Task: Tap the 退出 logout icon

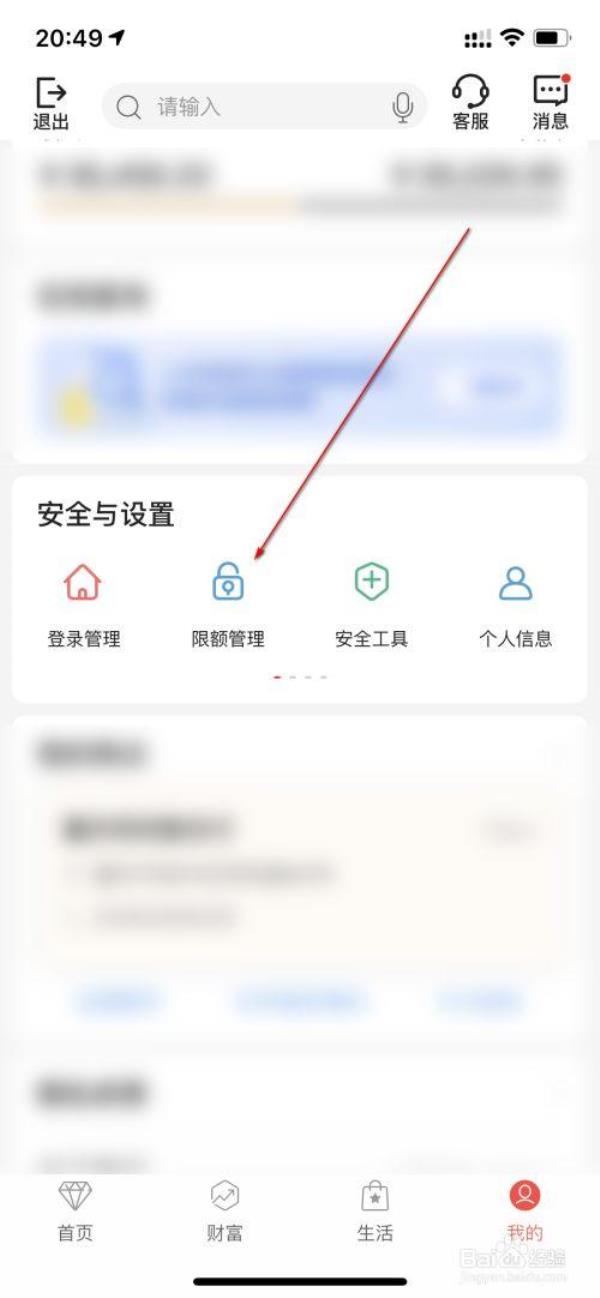Action: click(x=51, y=104)
